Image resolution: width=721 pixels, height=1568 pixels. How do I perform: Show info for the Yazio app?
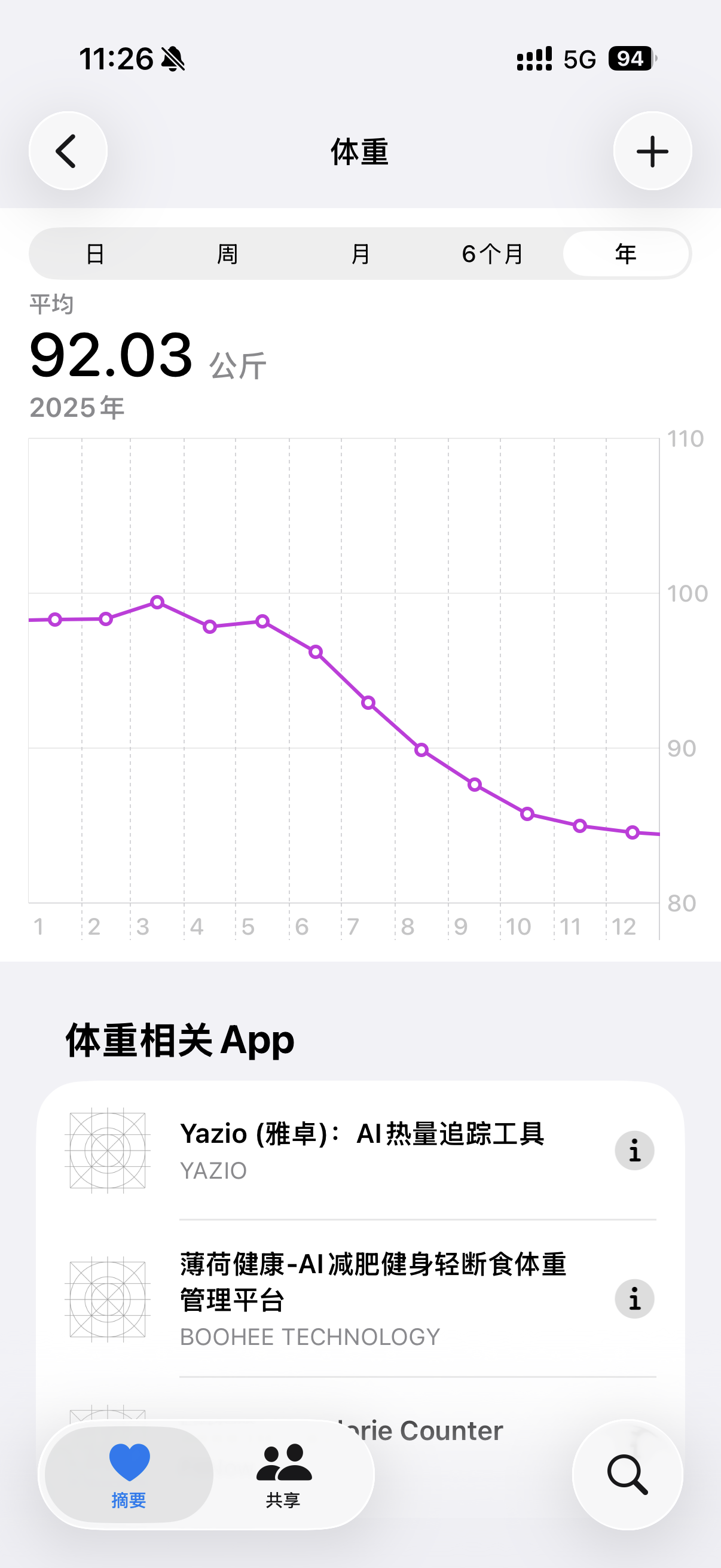pyautogui.click(x=634, y=1151)
